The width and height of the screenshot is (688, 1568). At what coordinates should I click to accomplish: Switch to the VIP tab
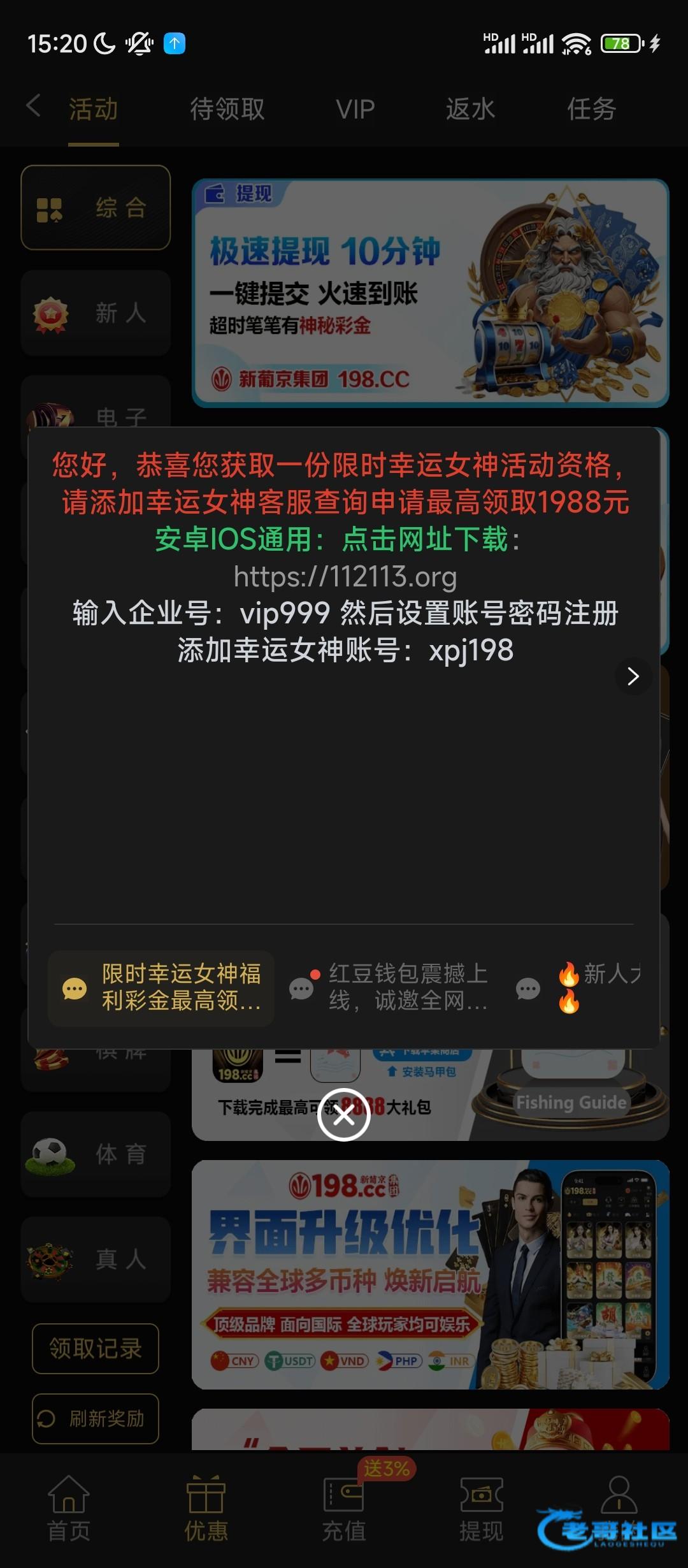(x=355, y=110)
